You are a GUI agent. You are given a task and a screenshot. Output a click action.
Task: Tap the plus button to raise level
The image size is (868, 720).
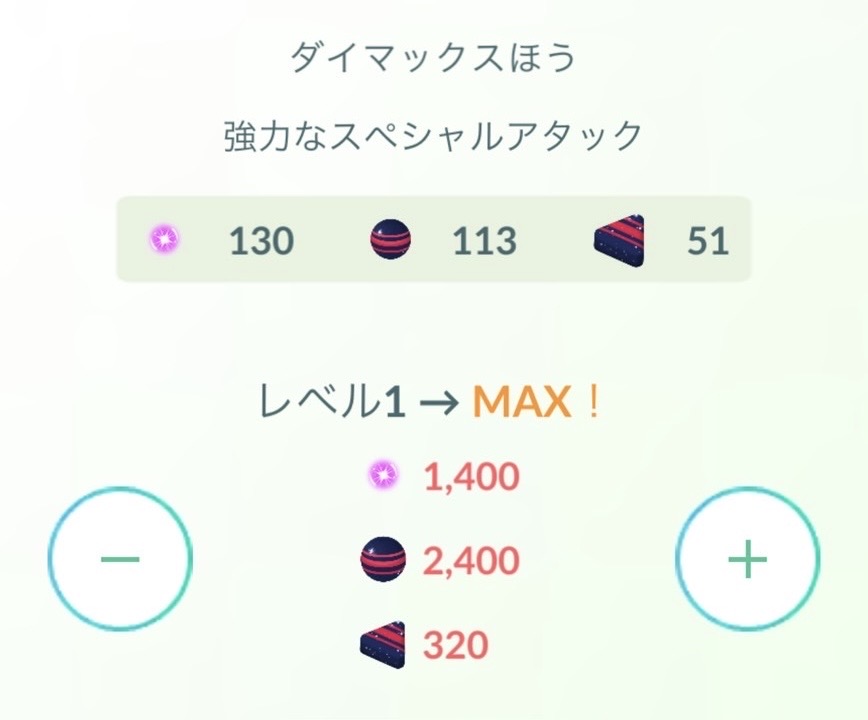click(x=747, y=558)
